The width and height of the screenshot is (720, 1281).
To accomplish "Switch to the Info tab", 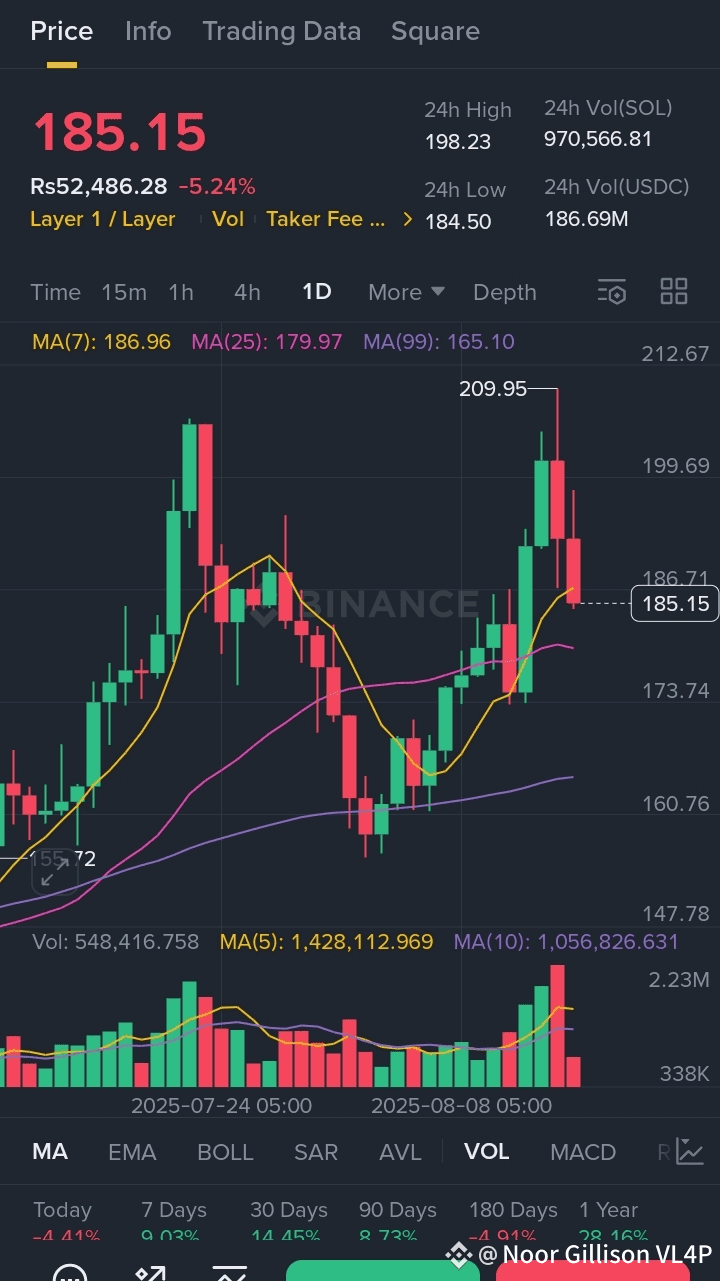I will [148, 31].
